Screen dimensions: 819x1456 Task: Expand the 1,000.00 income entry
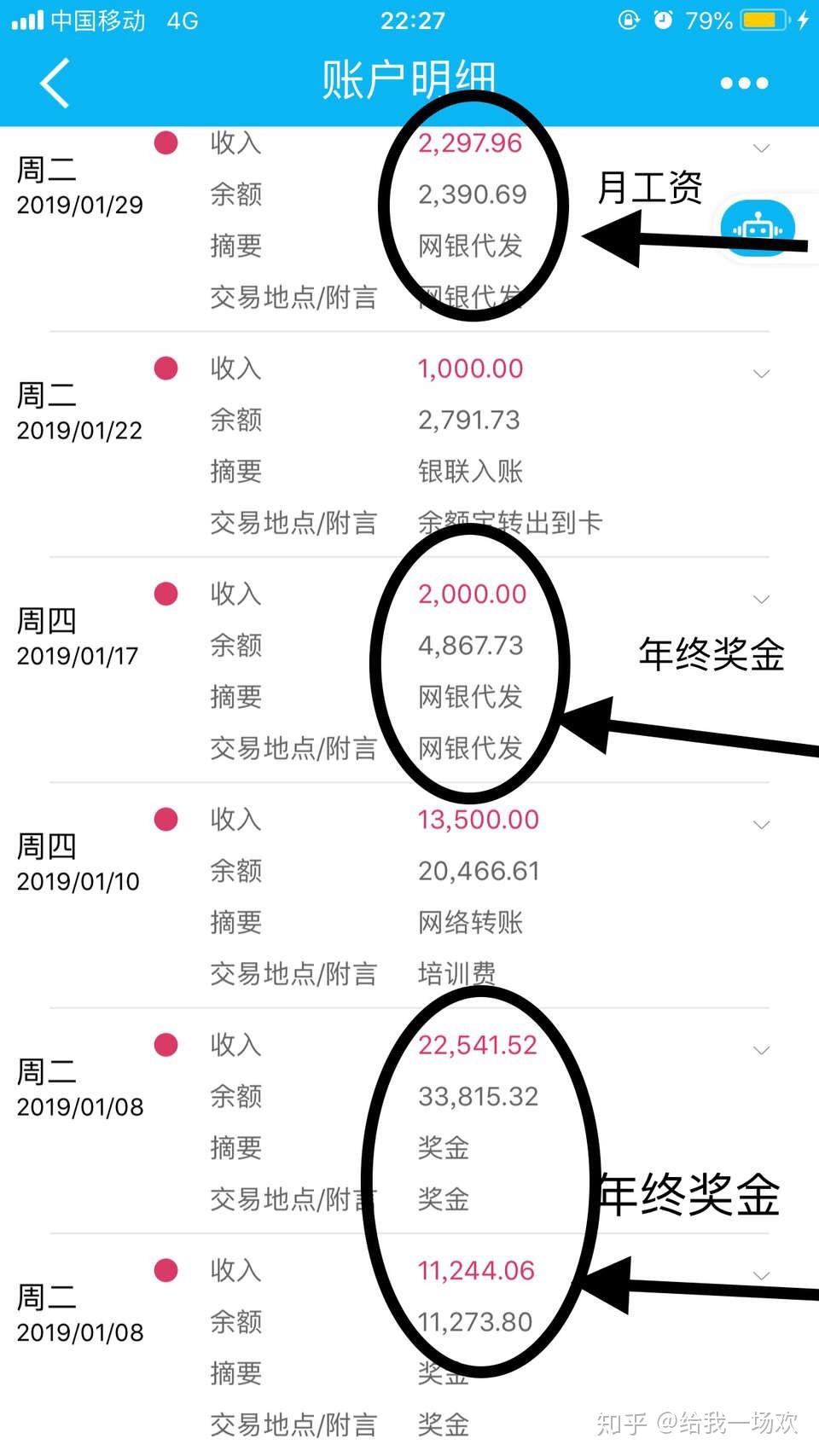pos(761,374)
